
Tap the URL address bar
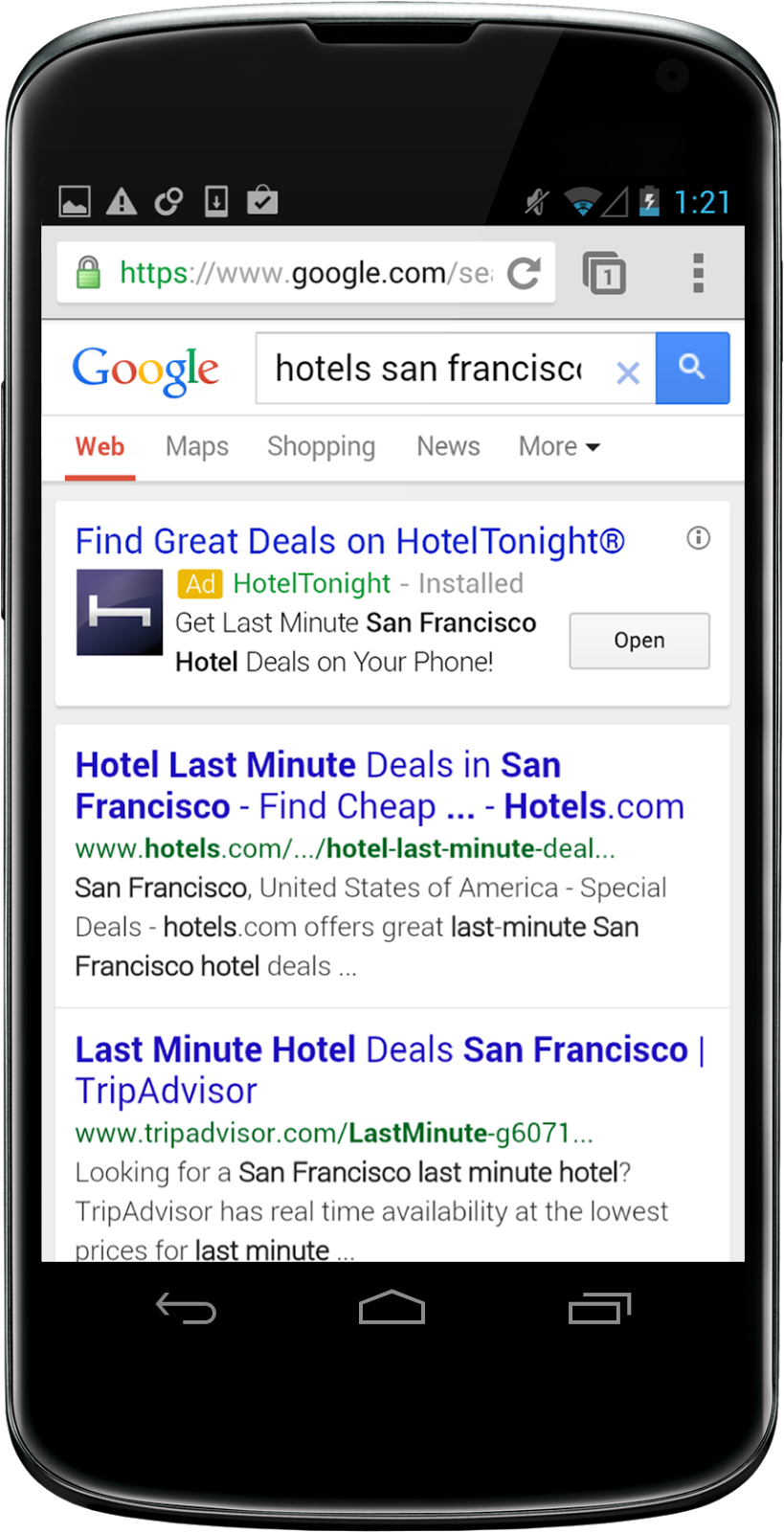(x=305, y=273)
